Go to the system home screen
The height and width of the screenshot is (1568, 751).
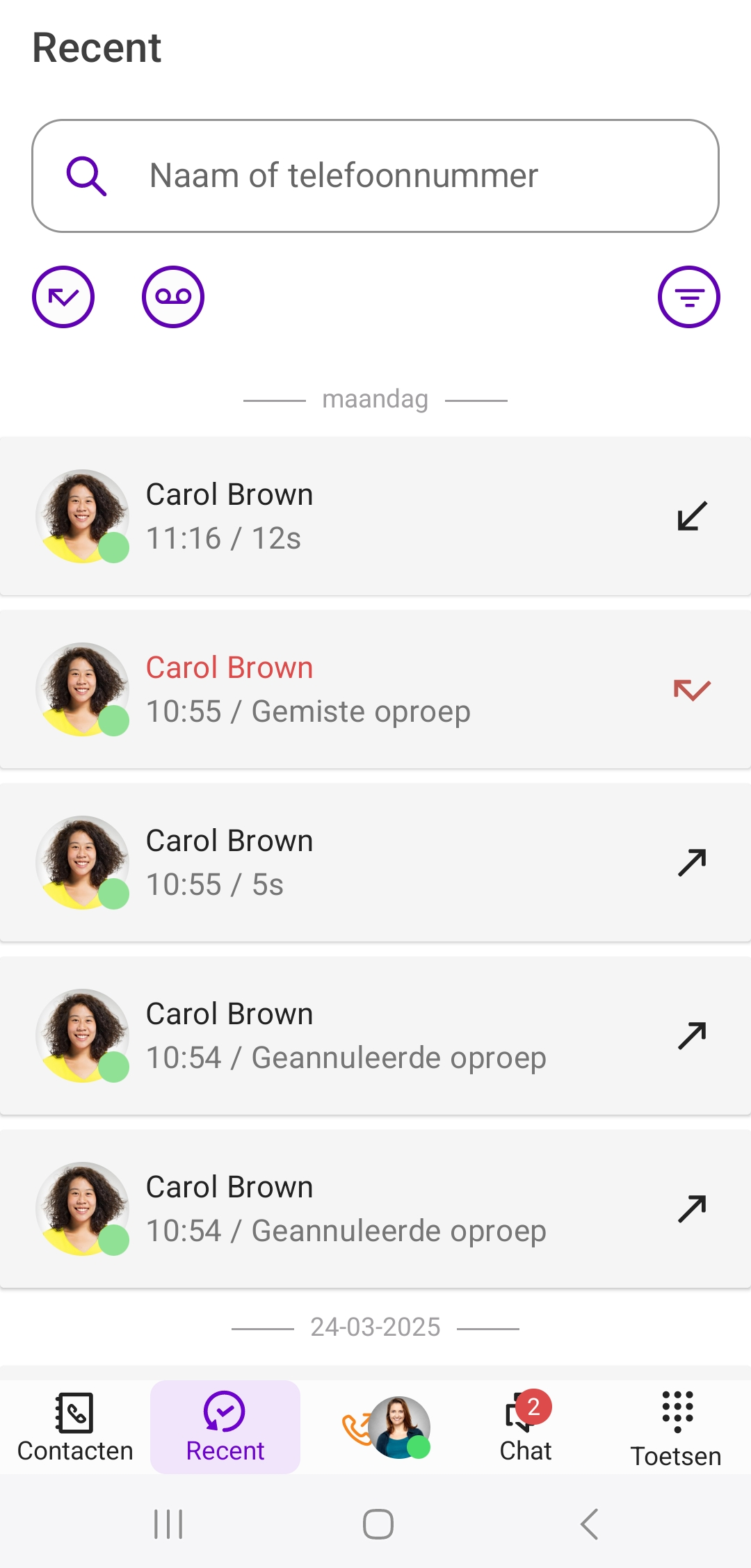(x=378, y=1524)
